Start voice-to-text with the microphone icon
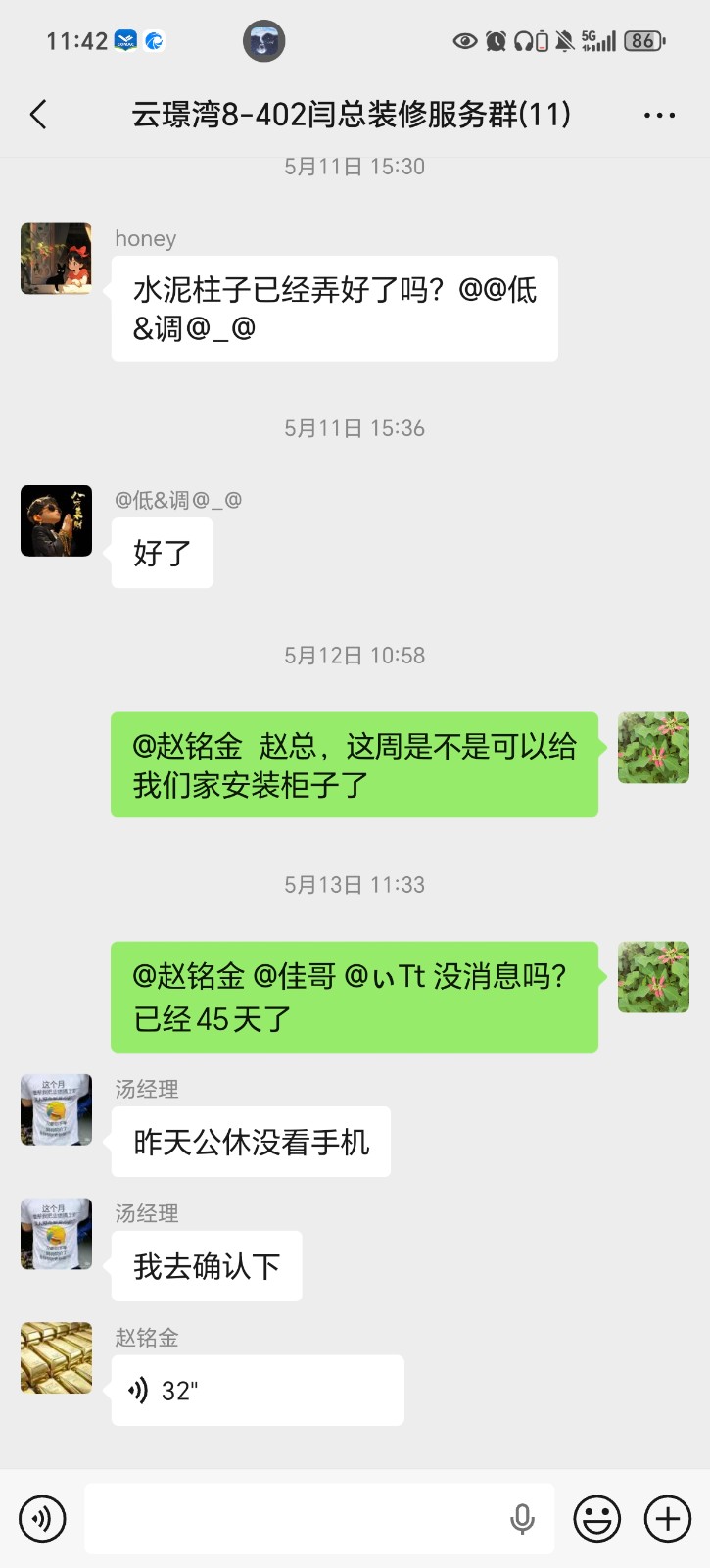The image size is (710, 1568). (x=522, y=1519)
